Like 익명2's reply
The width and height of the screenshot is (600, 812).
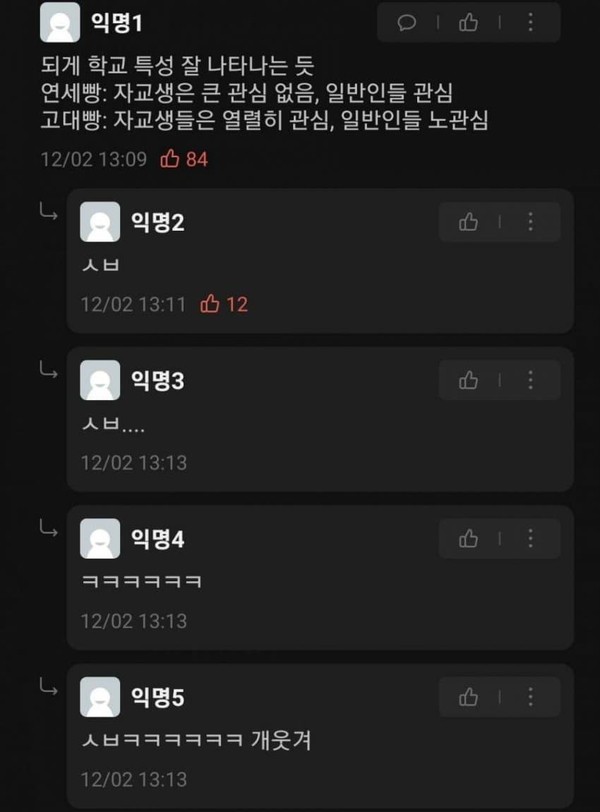pyautogui.click(x=468, y=222)
